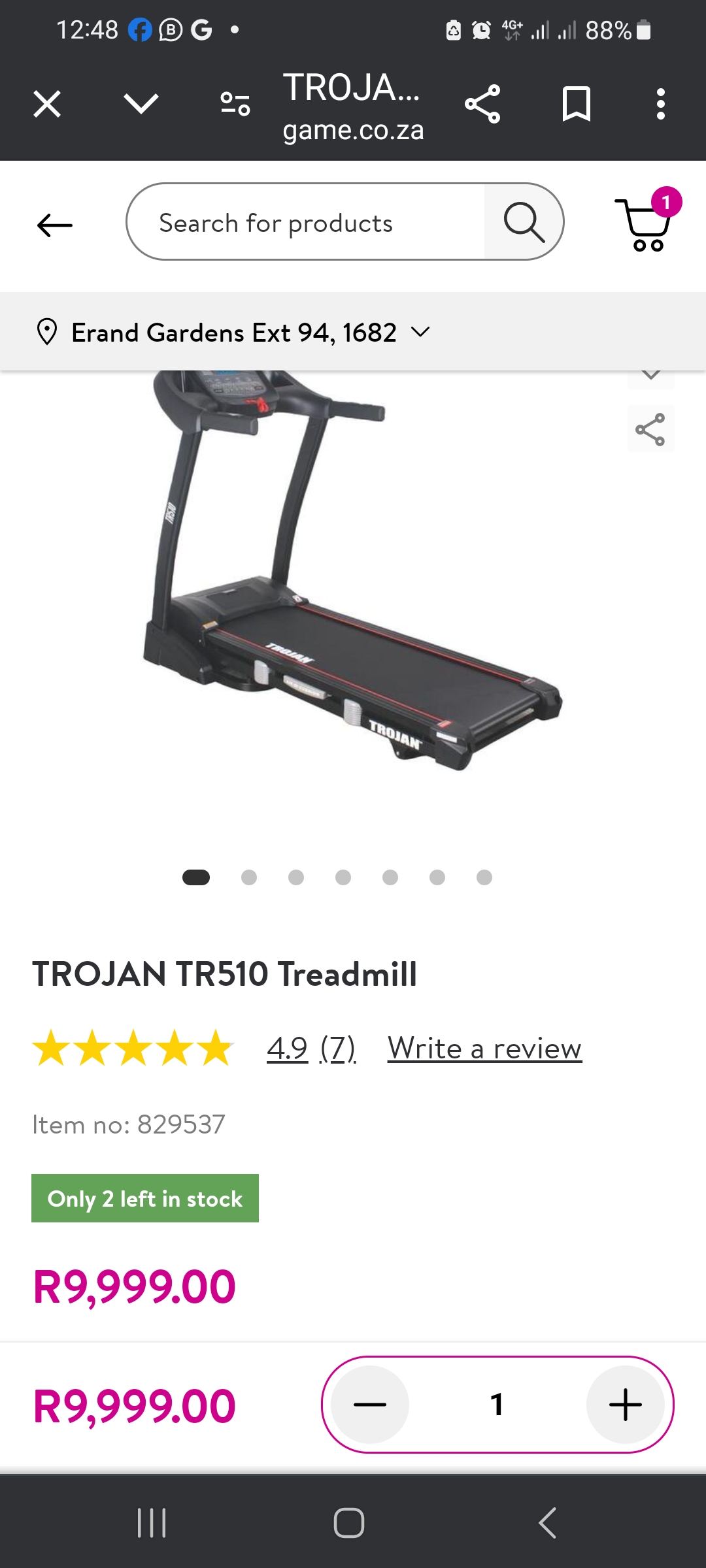Open the browser site settings icon
The height and width of the screenshot is (1568, 706).
[235, 104]
